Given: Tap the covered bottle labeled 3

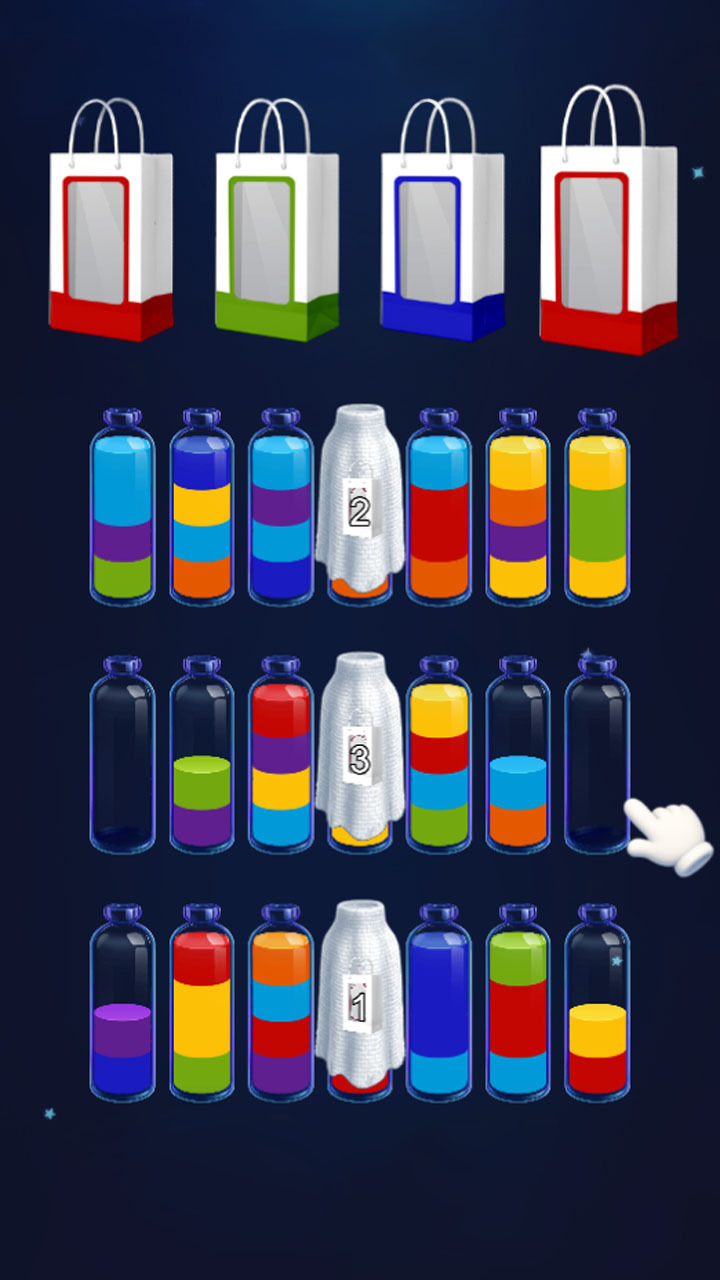Looking at the screenshot, I should point(359,752).
